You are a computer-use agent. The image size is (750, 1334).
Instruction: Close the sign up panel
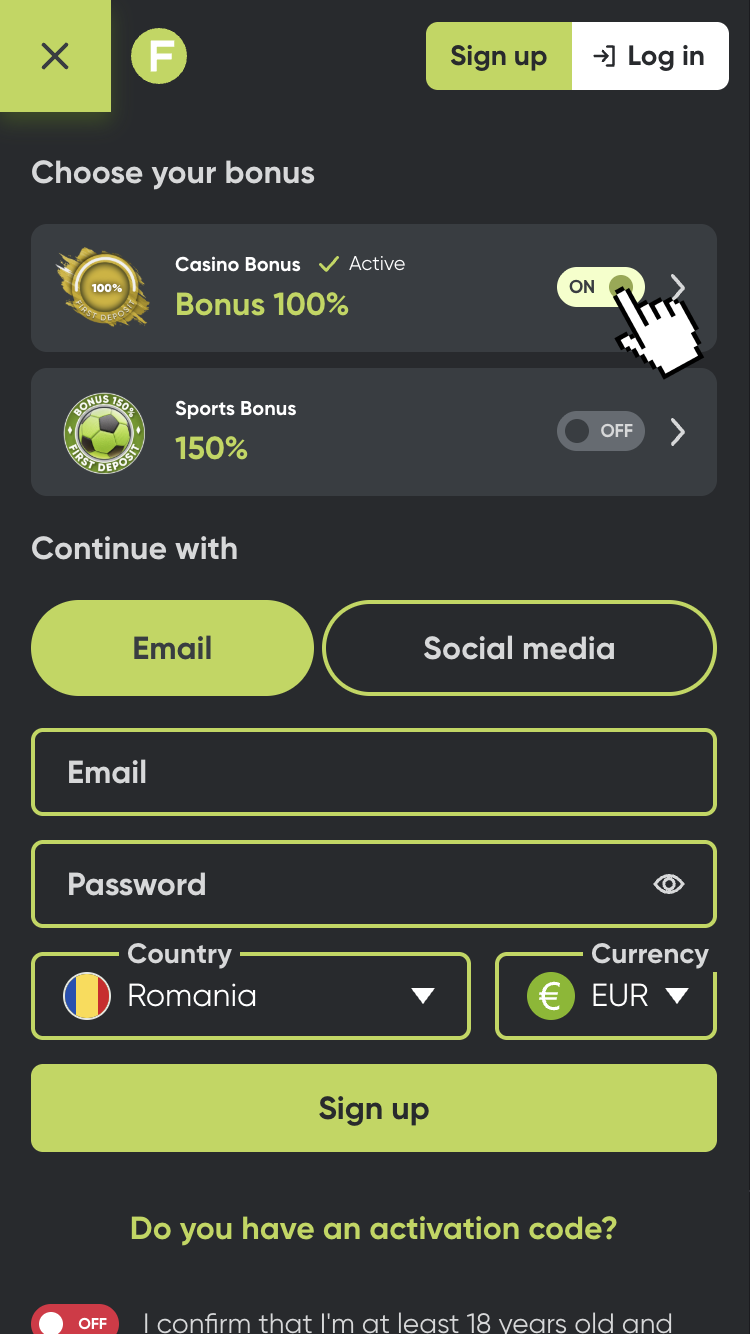coord(55,56)
